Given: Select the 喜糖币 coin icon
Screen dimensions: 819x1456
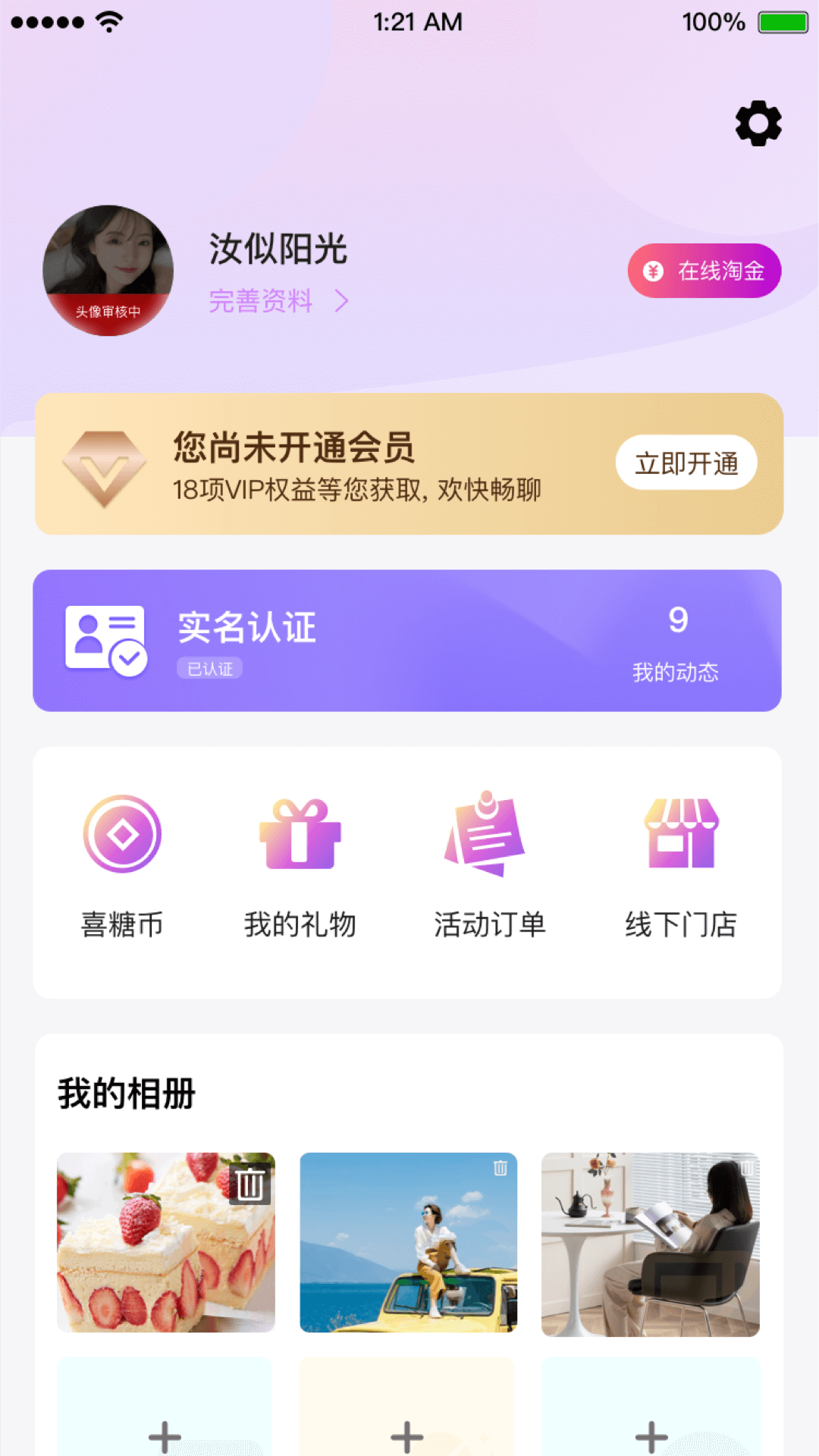Looking at the screenshot, I should coord(123,834).
